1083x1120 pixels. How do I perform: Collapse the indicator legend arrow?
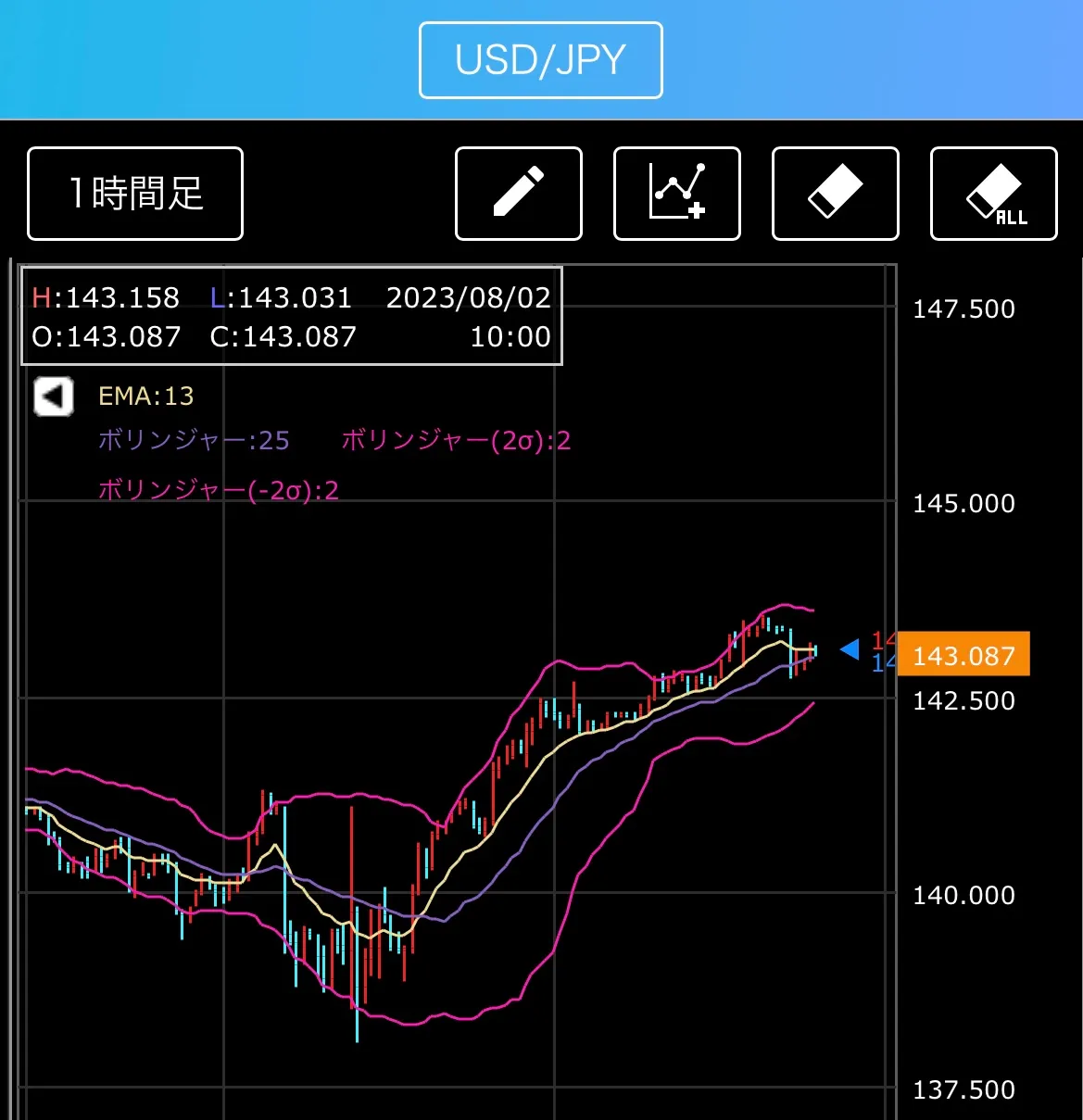(54, 396)
